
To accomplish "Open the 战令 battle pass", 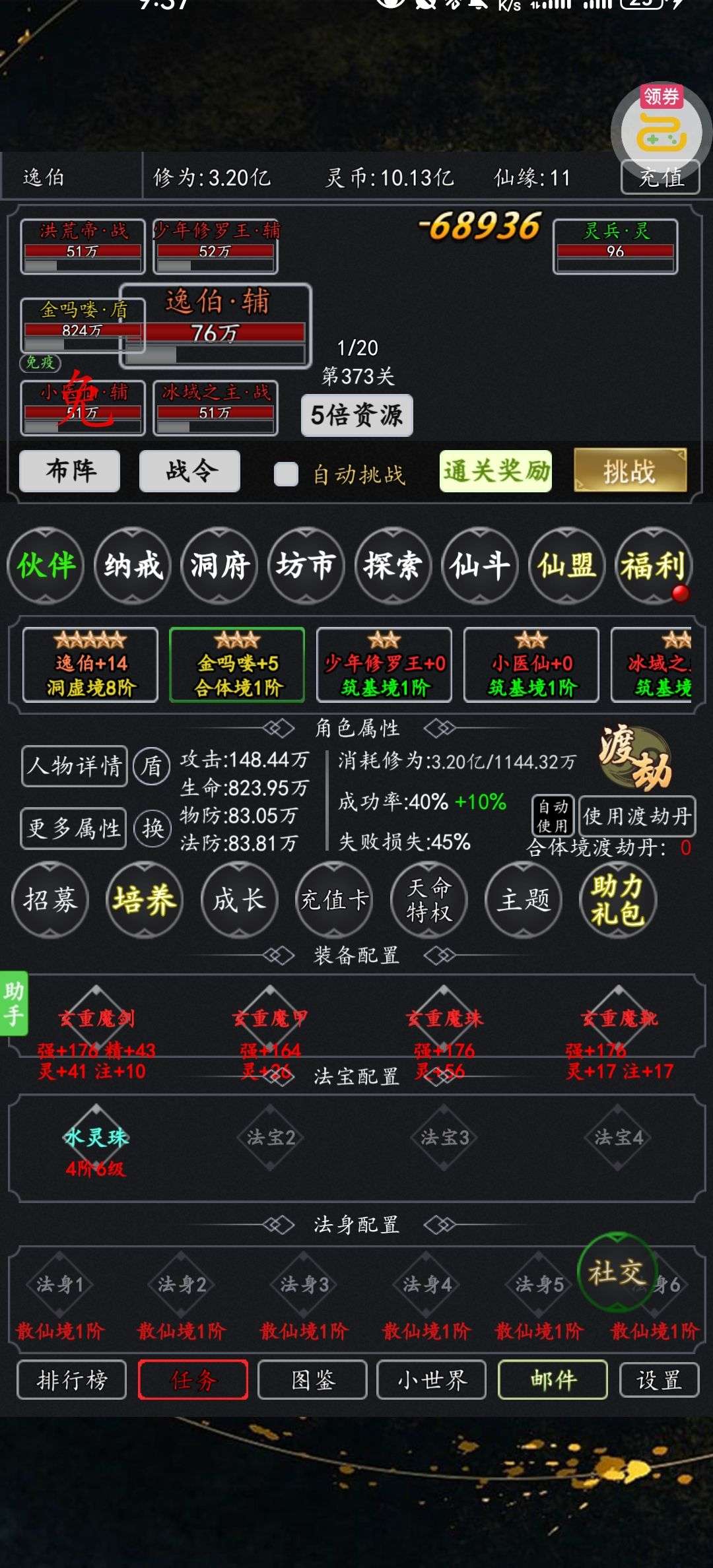I will (x=189, y=471).
